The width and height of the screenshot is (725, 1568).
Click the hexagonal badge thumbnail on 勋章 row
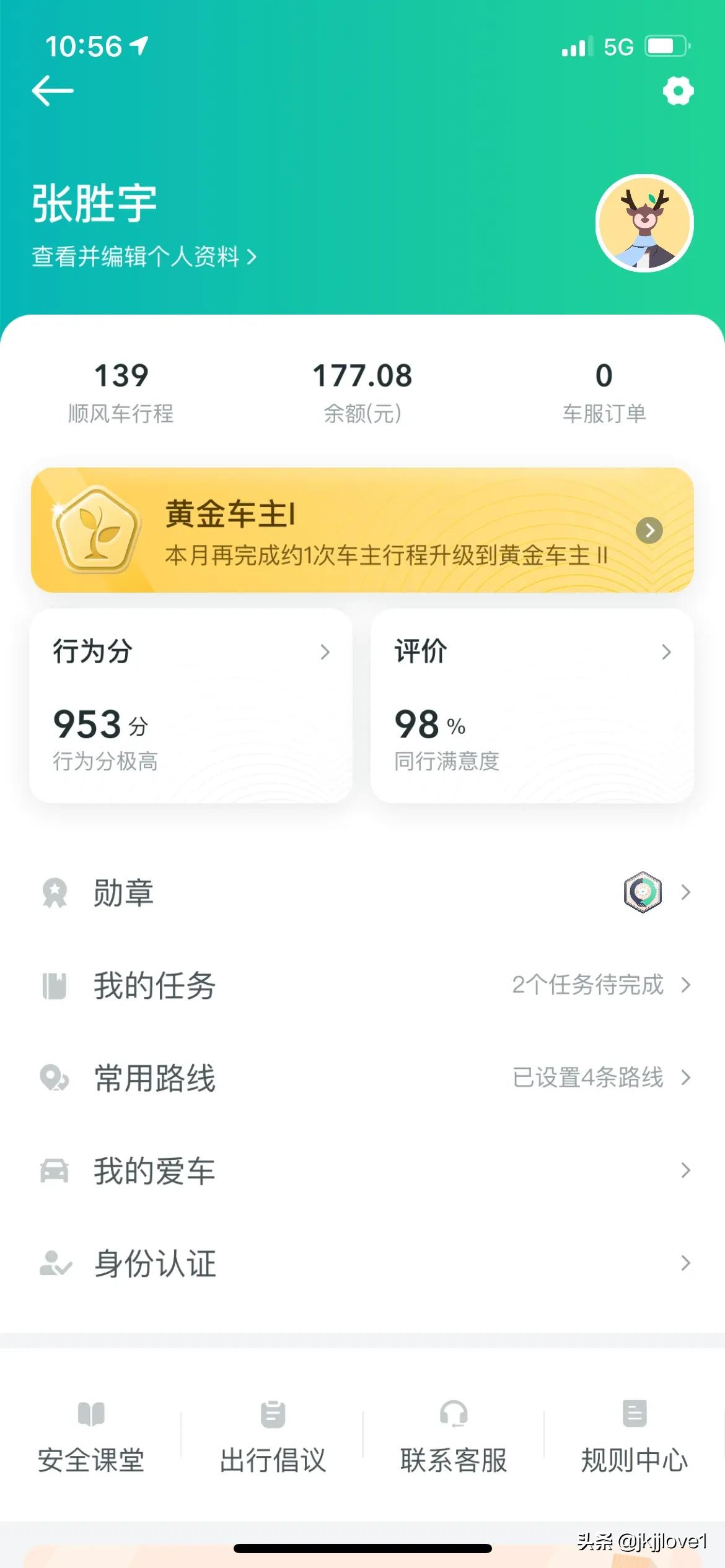(643, 892)
